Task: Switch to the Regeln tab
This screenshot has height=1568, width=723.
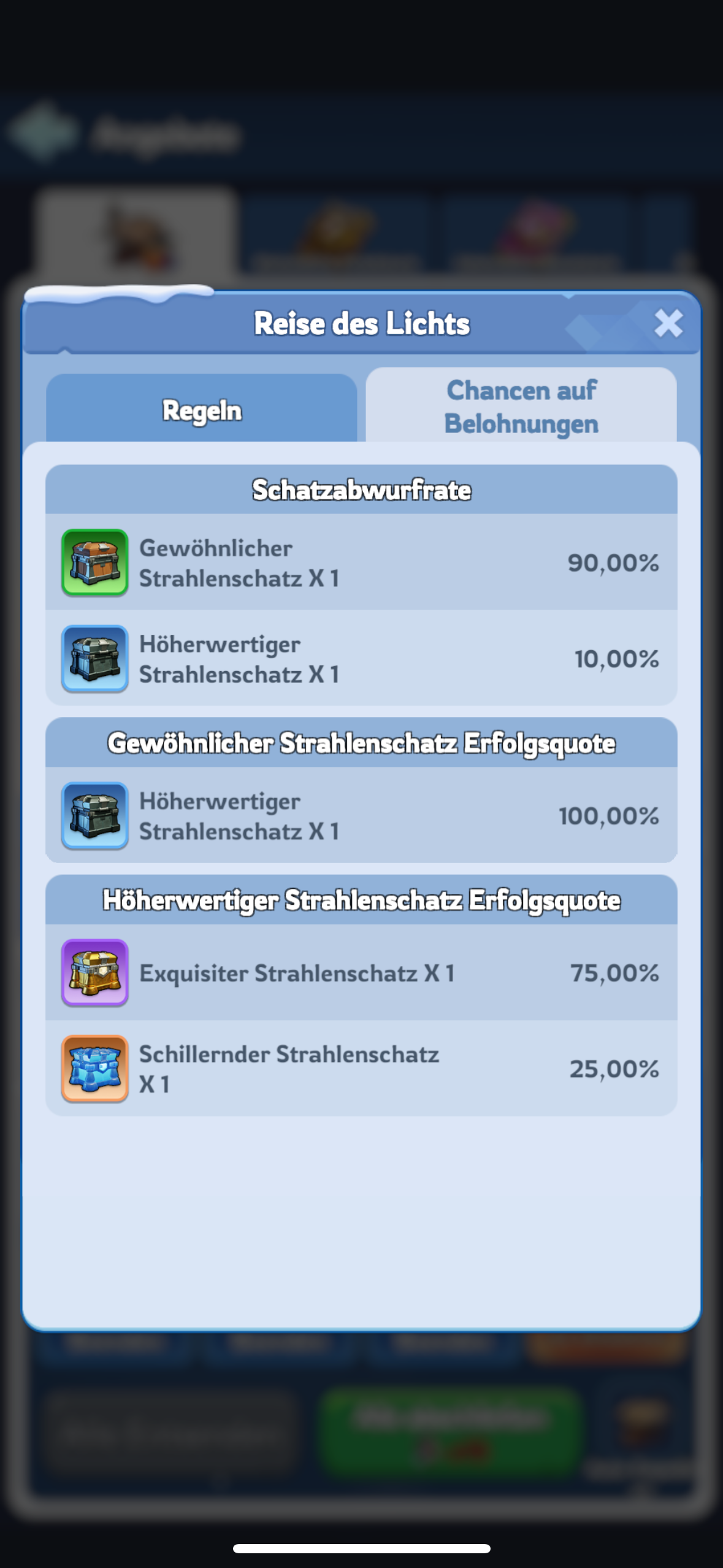Action: [201, 409]
